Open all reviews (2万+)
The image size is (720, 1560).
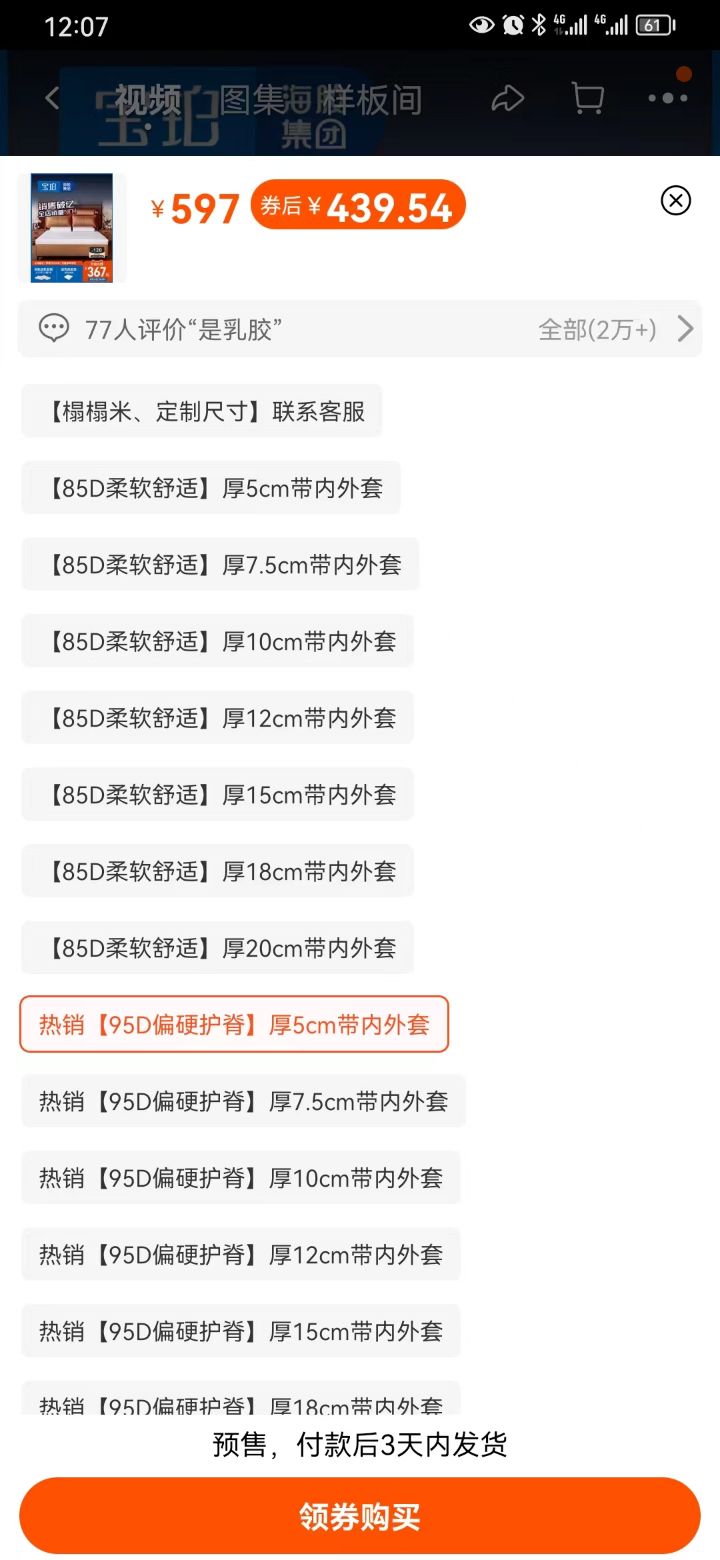tap(616, 329)
